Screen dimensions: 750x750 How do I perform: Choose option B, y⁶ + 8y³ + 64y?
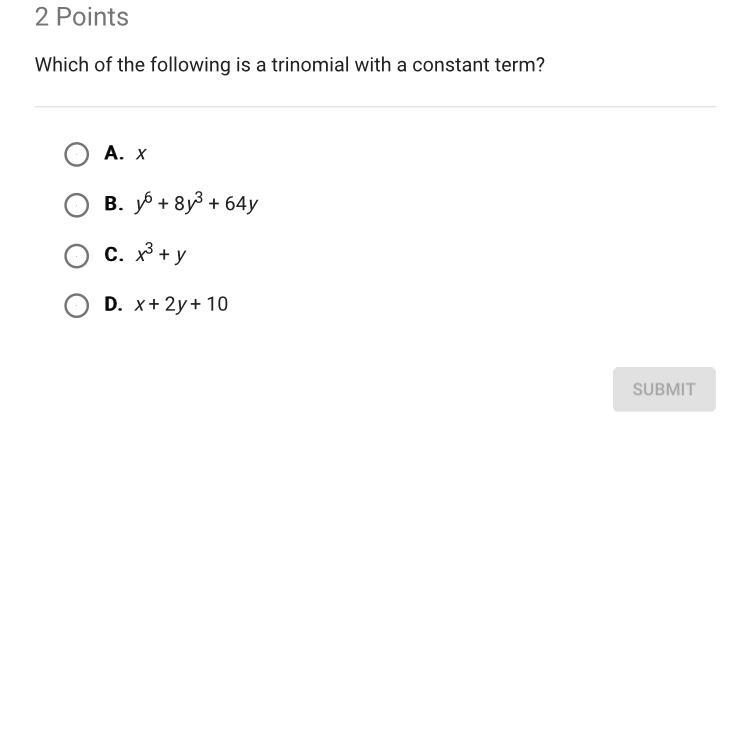[76, 205]
